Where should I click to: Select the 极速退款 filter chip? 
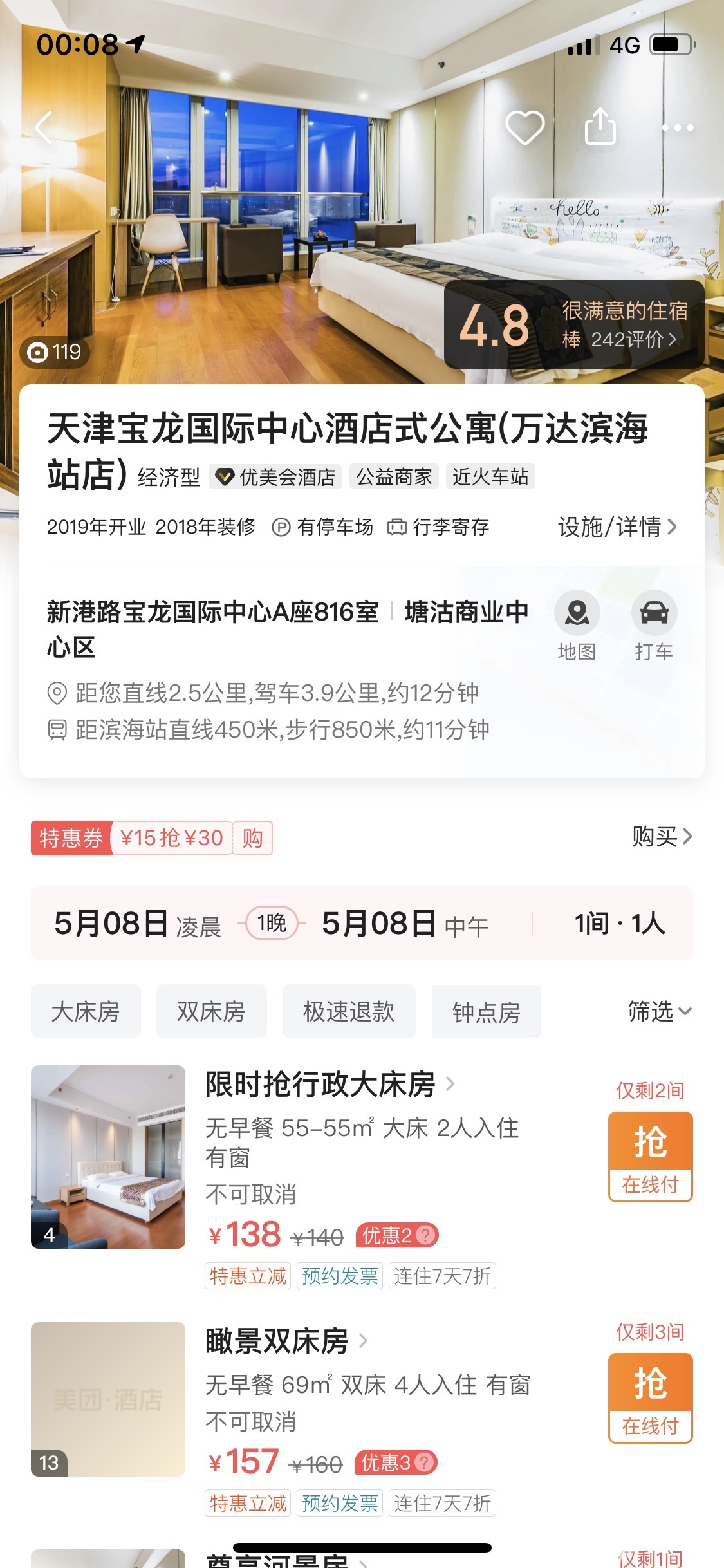click(x=349, y=1011)
